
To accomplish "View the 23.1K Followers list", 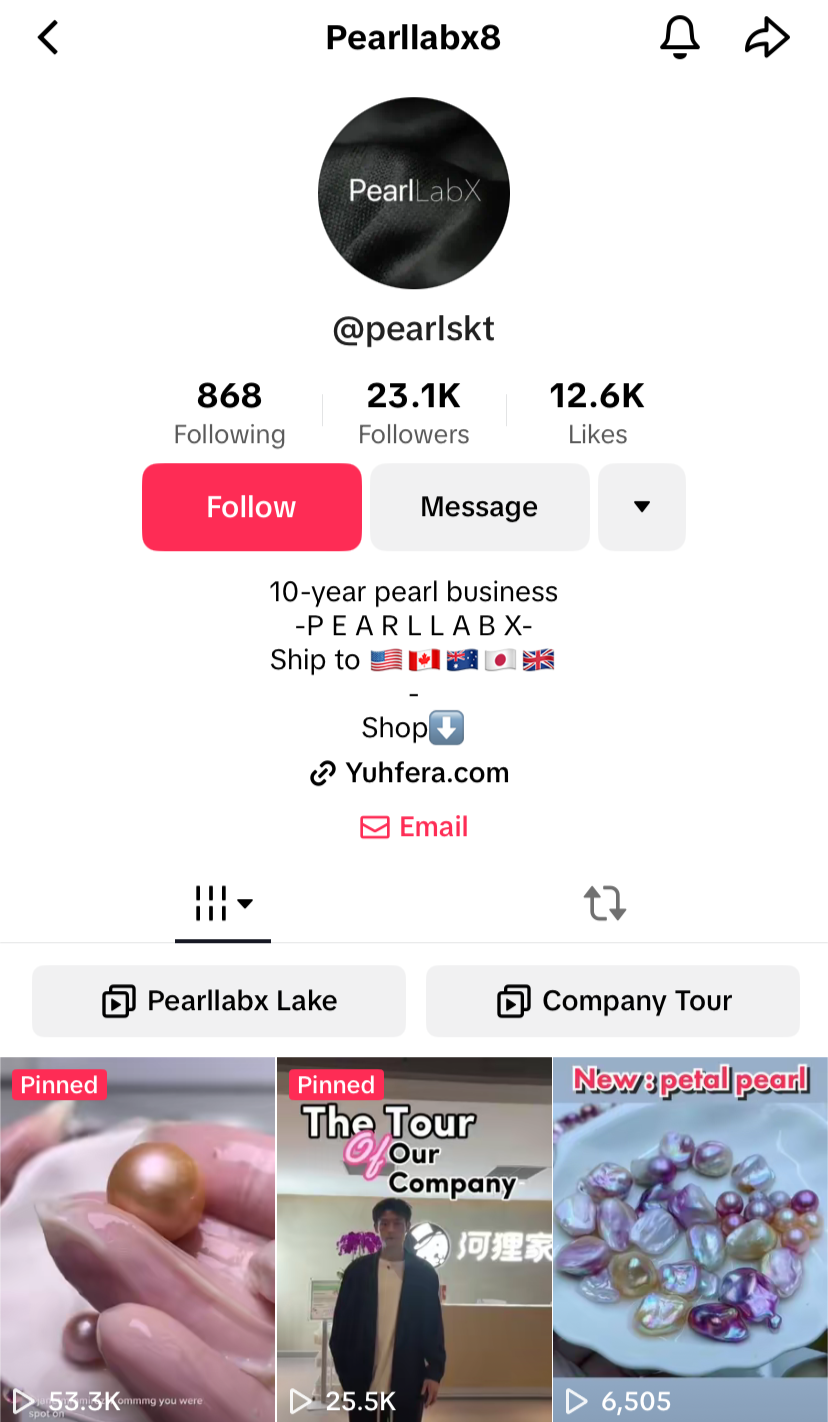I will click(x=414, y=413).
